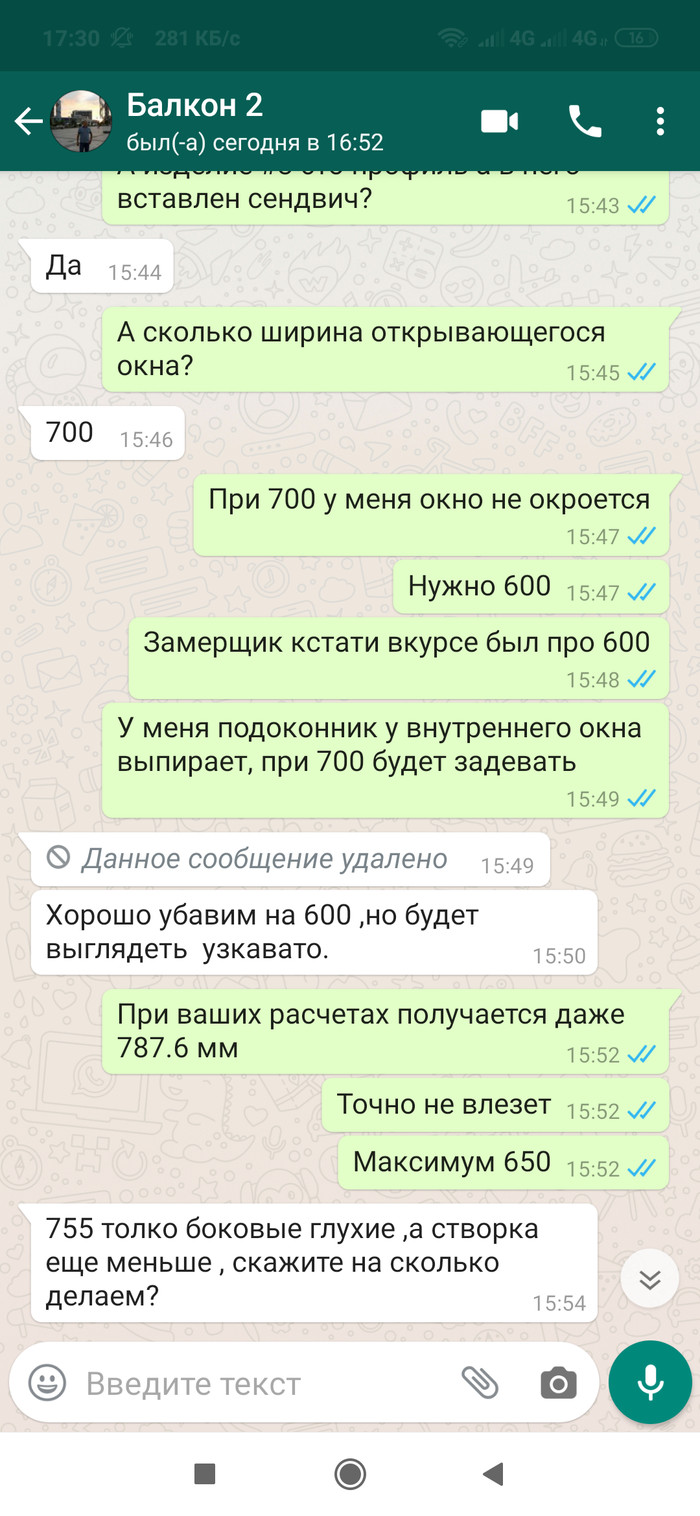Tap the microphone voice message button
This screenshot has width=700, height=1516.
pyautogui.click(x=650, y=1384)
